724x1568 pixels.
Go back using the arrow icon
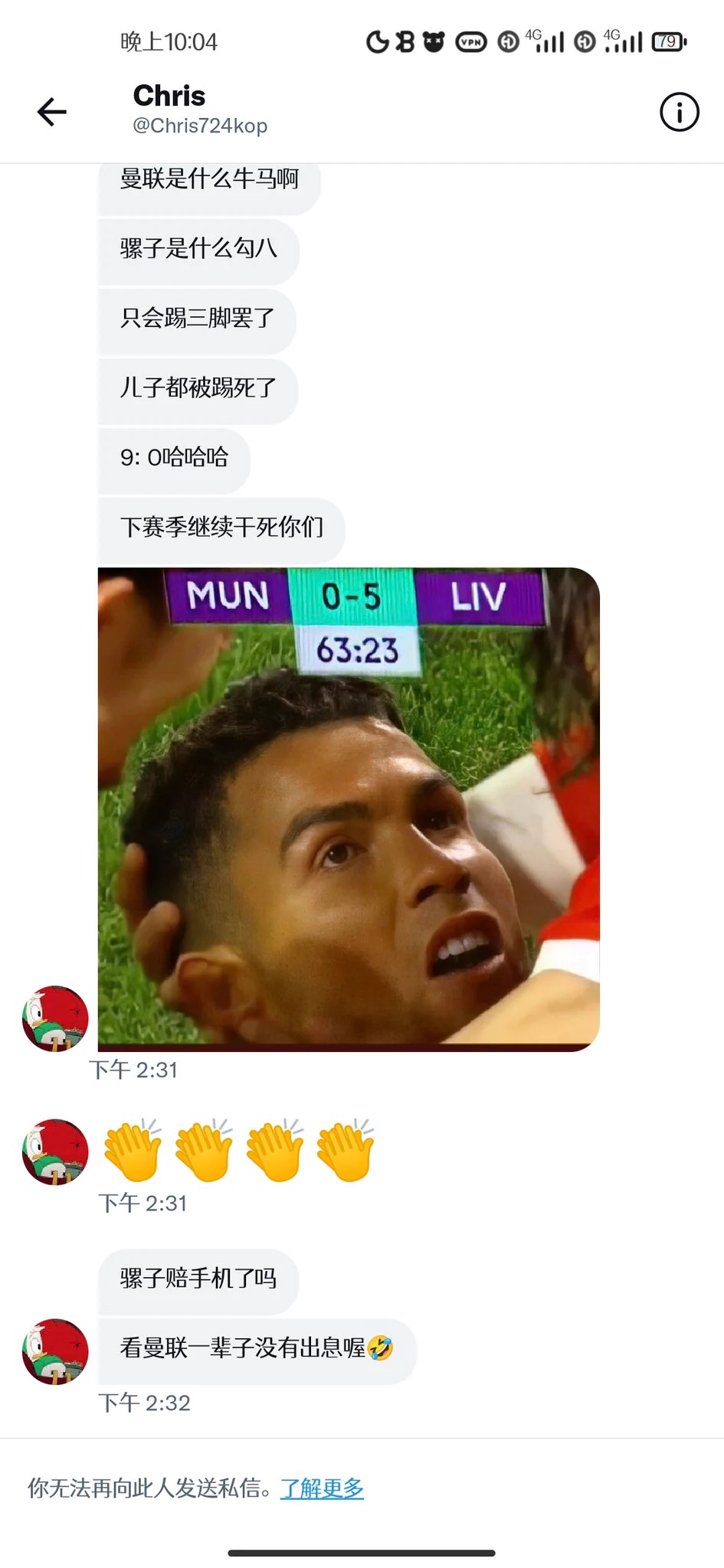click(52, 112)
